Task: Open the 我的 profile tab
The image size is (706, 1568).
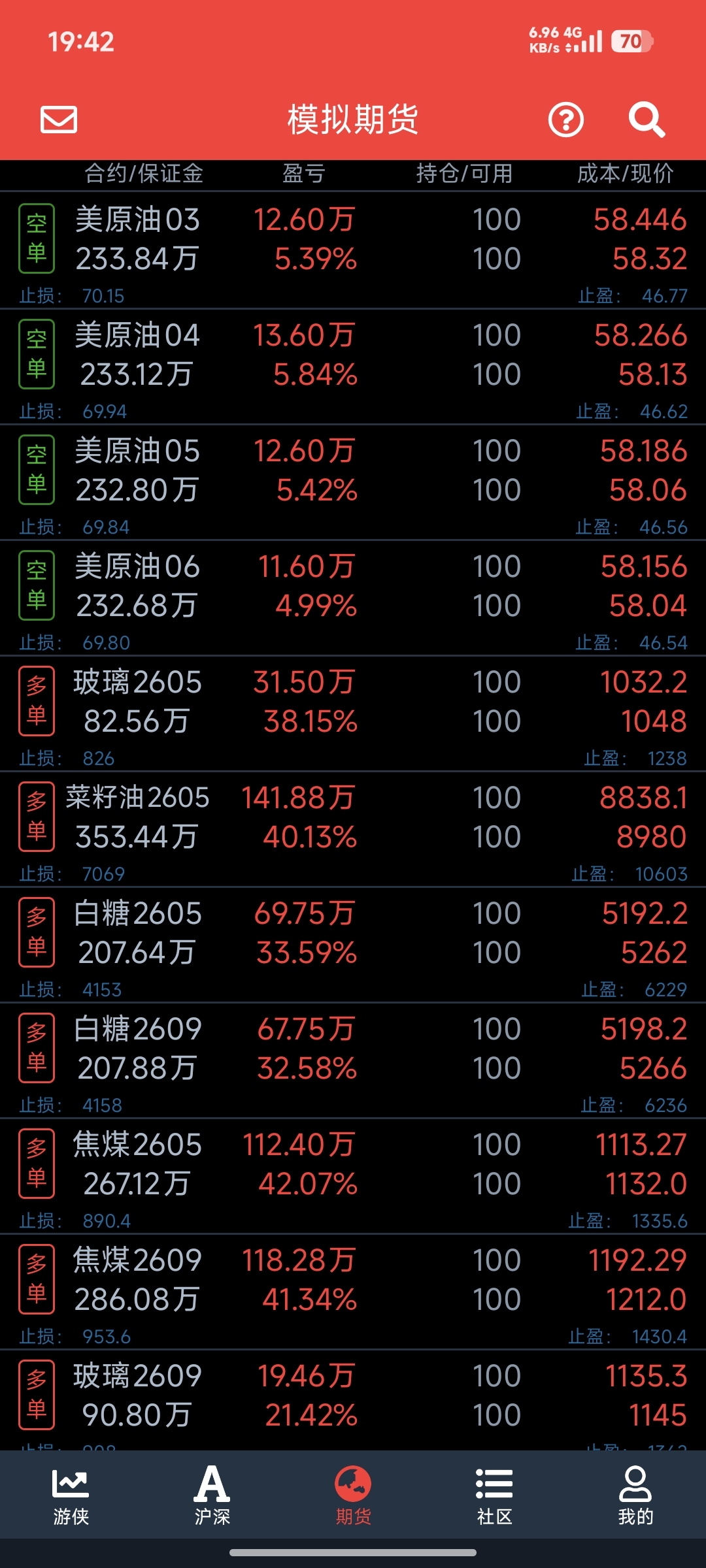Action: [635, 1494]
